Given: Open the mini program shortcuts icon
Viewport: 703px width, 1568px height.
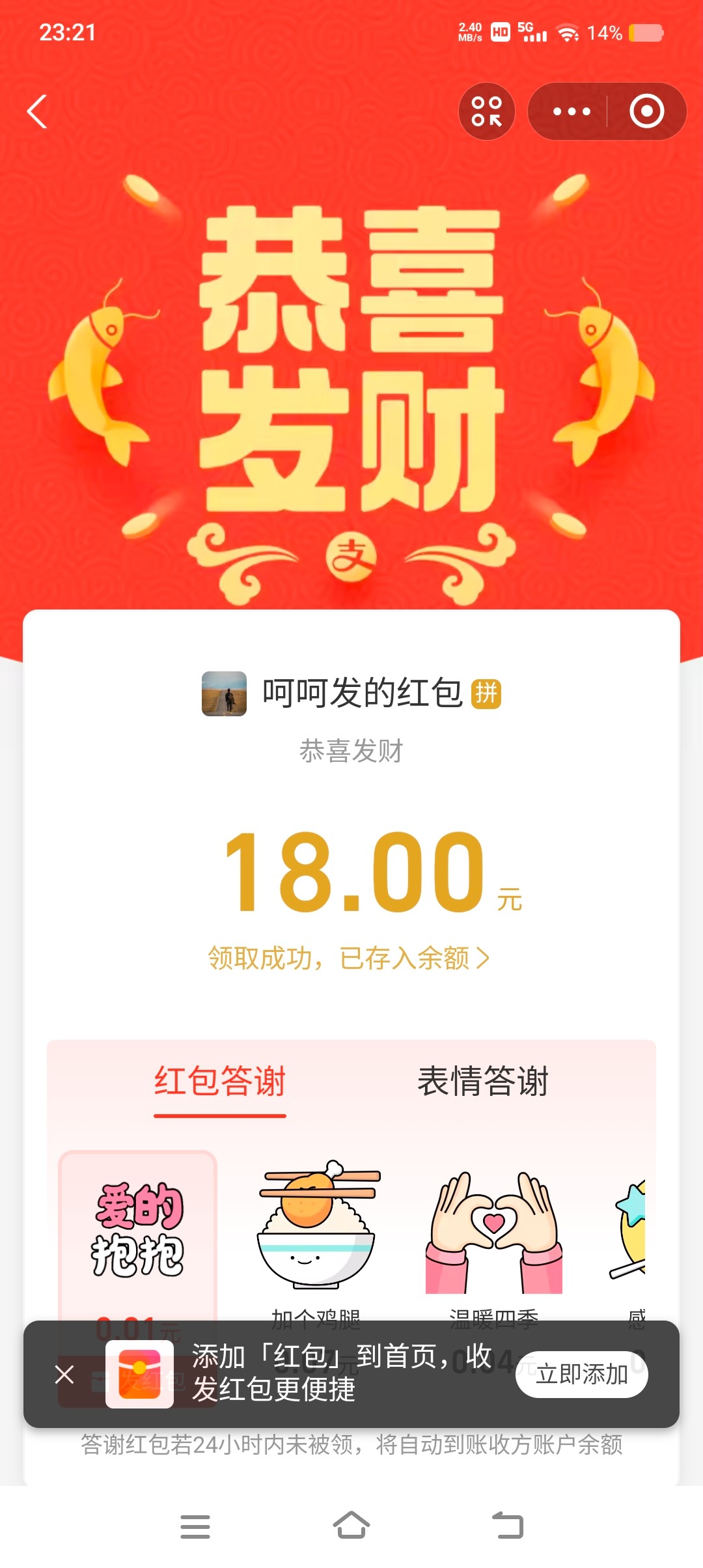Looking at the screenshot, I should 486,111.
